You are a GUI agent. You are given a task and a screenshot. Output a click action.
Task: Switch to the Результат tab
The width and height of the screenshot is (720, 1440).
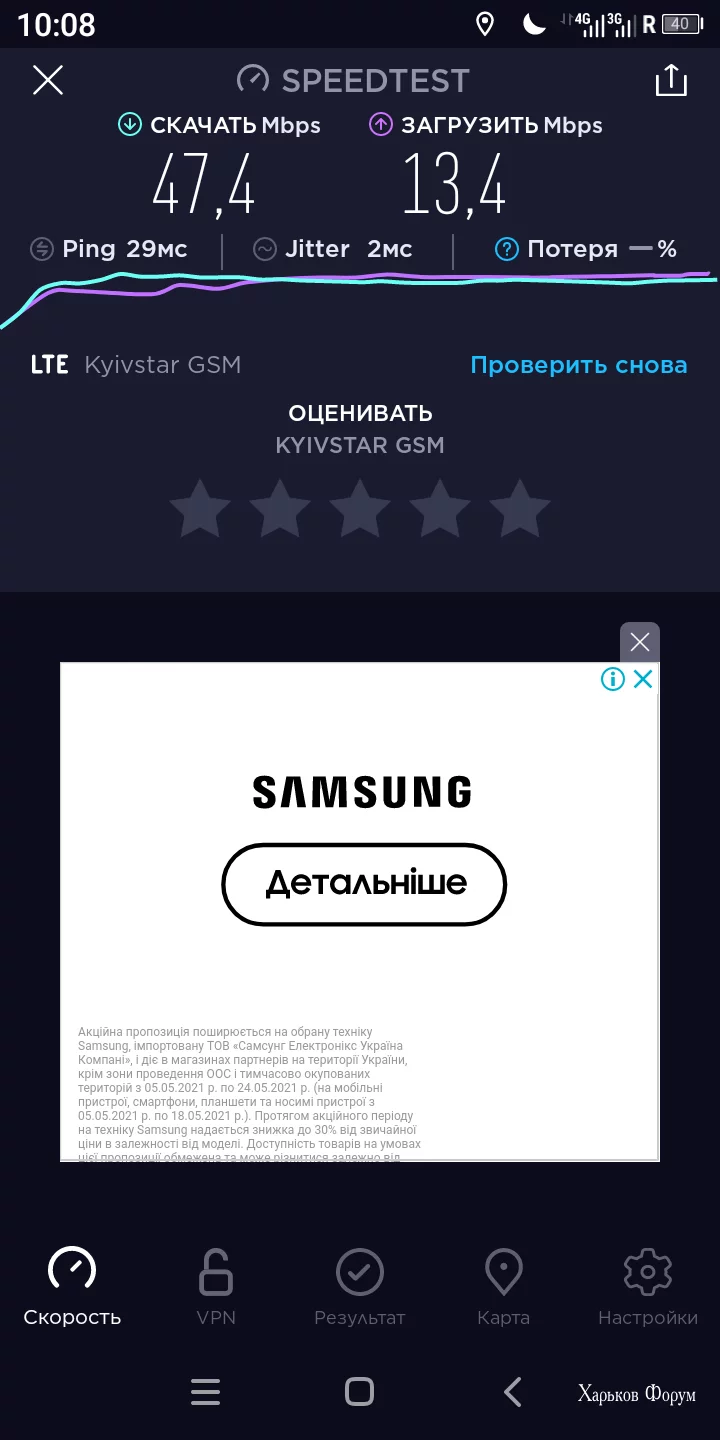pyautogui.click(x=360, y=1287)
